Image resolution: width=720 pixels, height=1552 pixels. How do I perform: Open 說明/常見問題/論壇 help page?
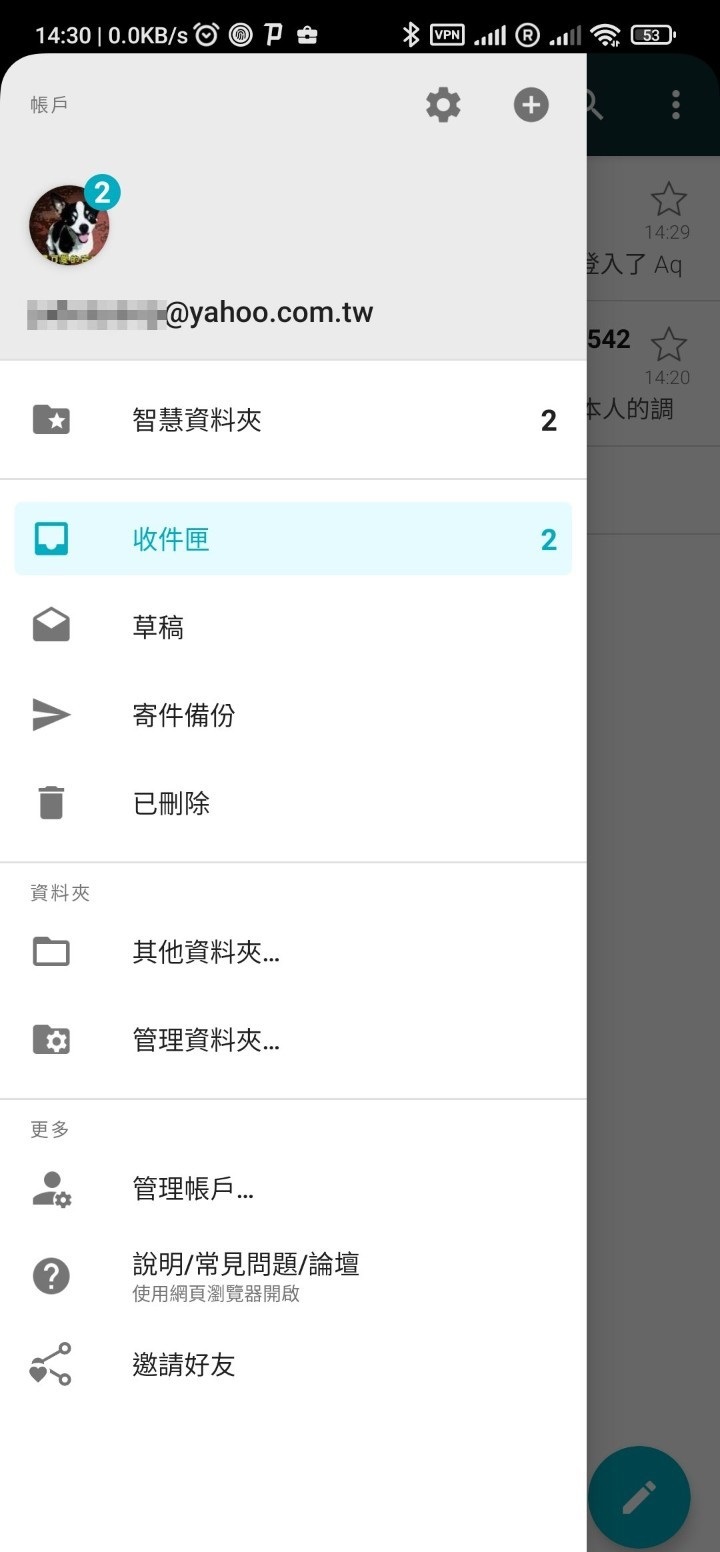pos(293,1275)
